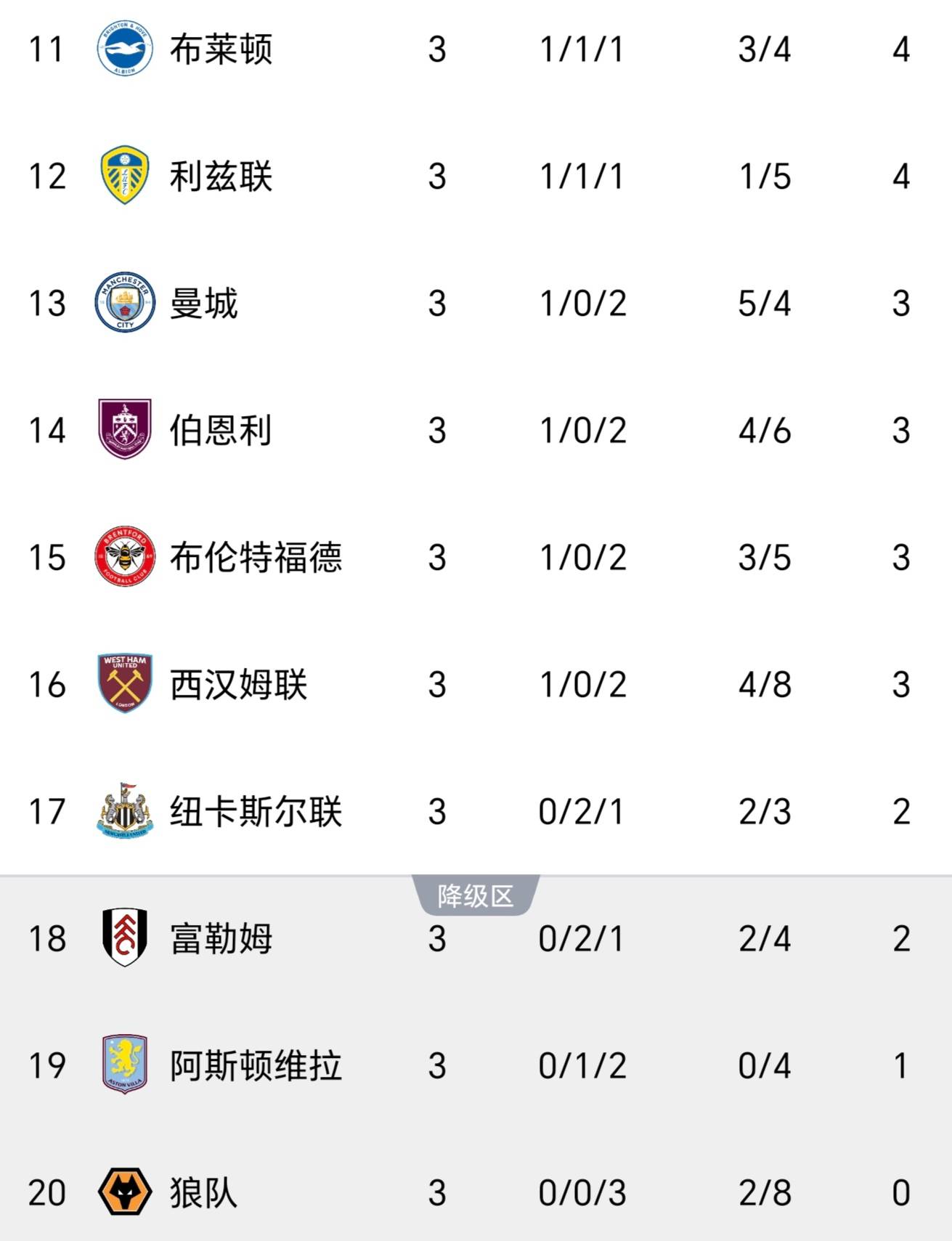Click the 降级区 relegation zone label
This screenshot has width=952, height=1241.
tap(476, 896)
